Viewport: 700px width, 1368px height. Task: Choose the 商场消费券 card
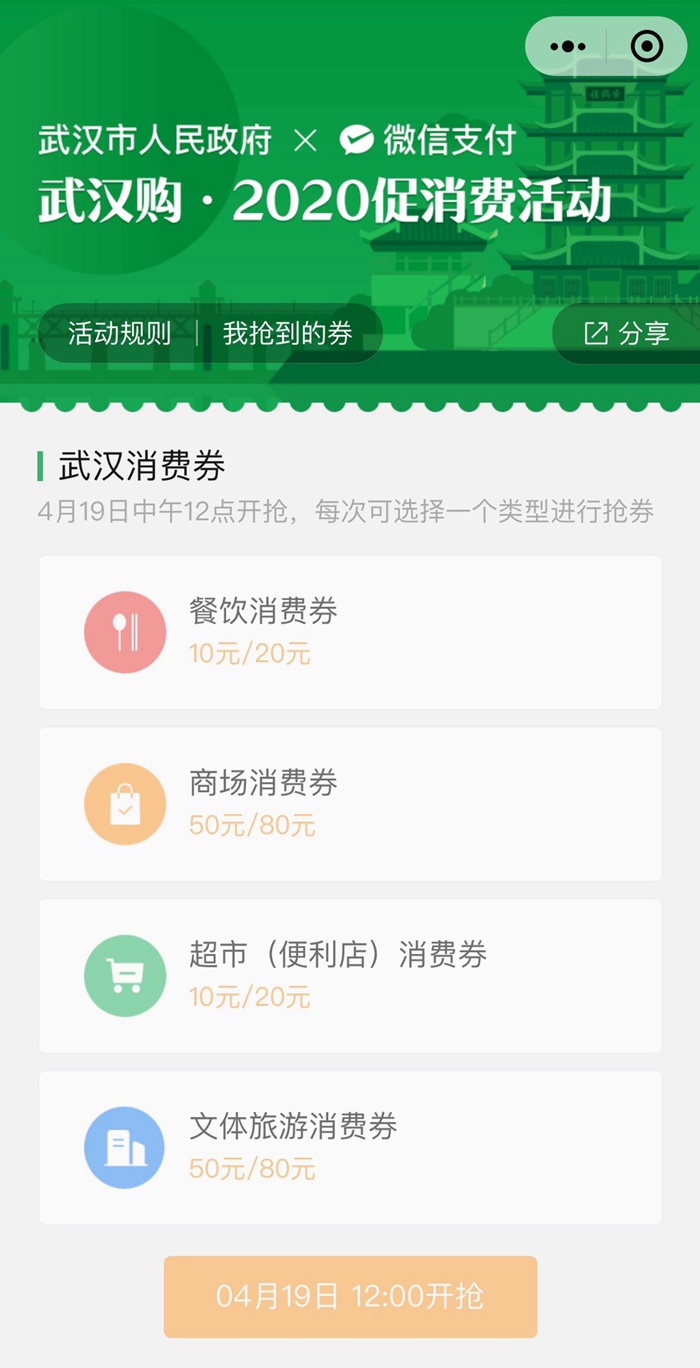350,804
